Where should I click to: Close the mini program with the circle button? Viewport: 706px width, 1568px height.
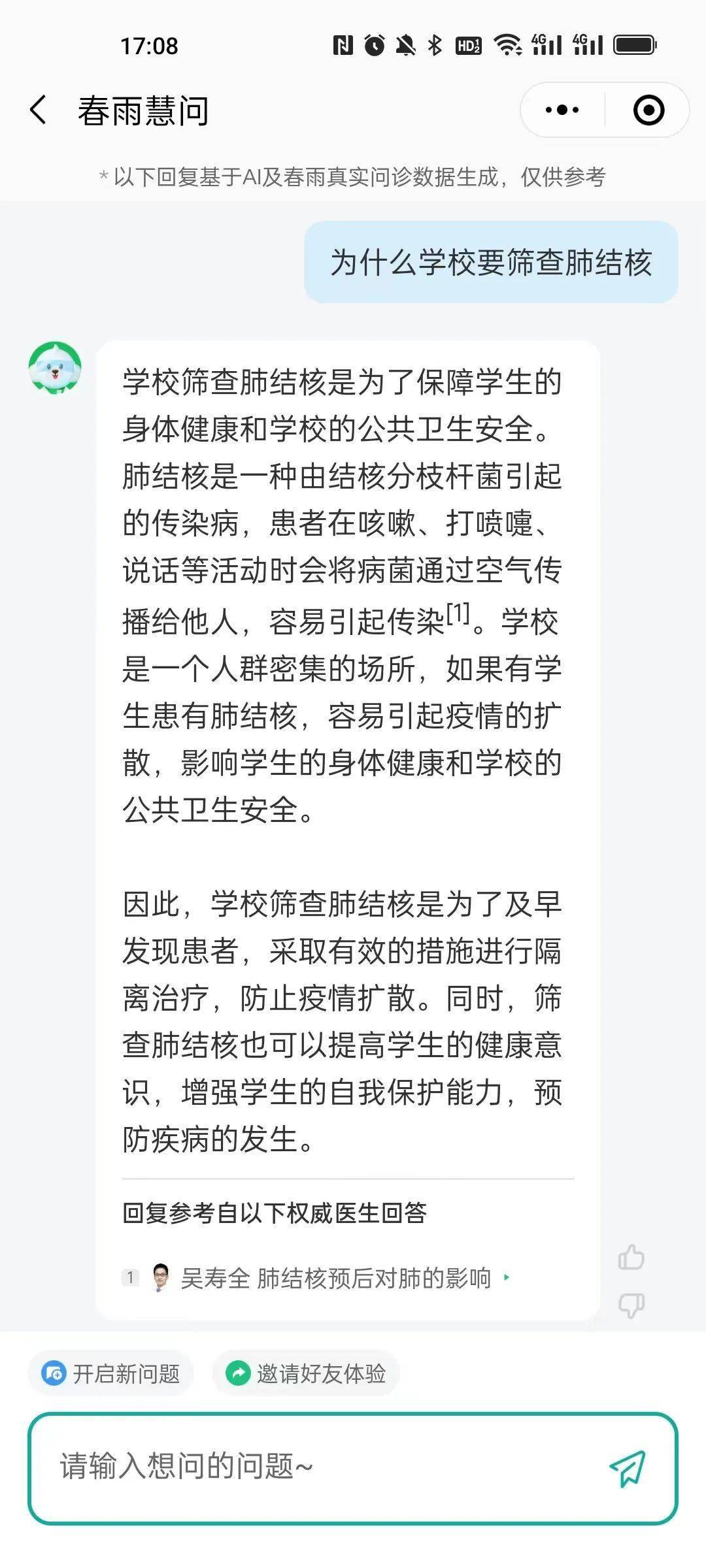(648, 110)
